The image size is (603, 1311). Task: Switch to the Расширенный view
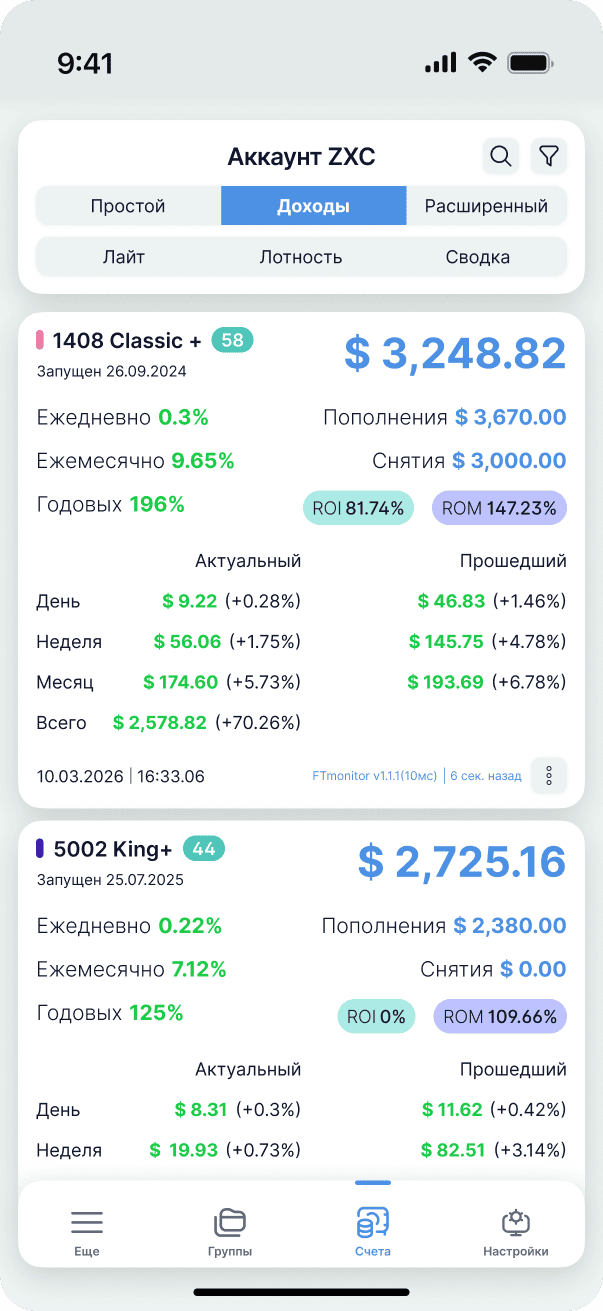coord(486,206)
